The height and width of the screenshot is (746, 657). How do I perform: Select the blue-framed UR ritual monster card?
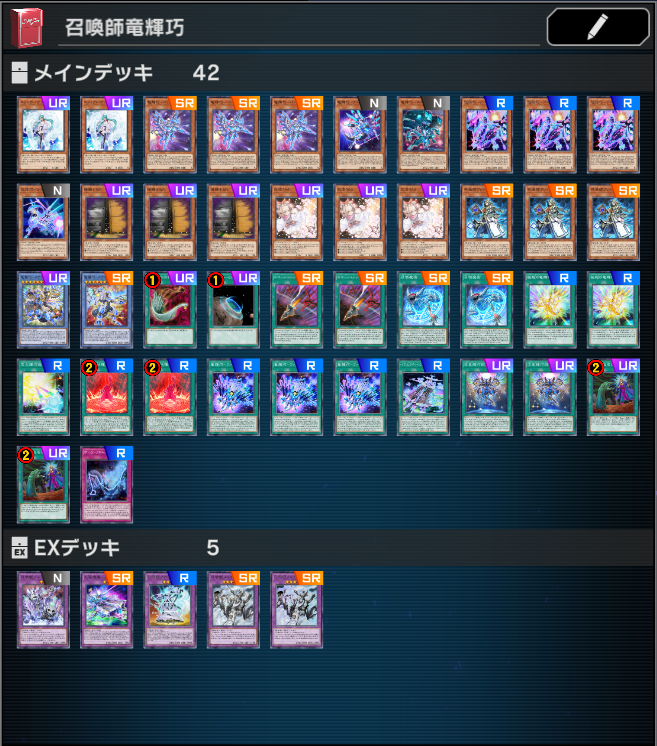click(x=43, y=310)
